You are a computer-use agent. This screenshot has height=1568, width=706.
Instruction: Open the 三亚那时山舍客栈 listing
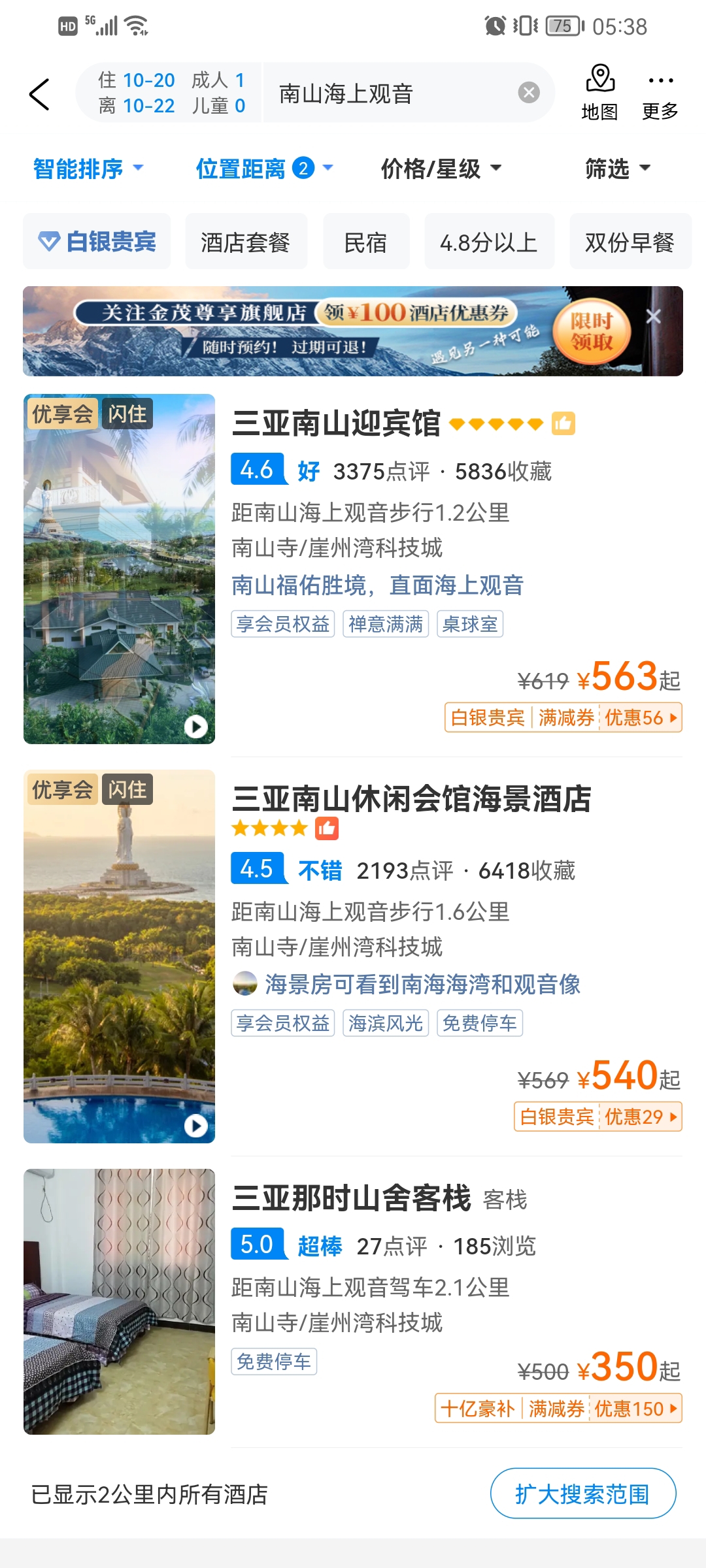352,1198
